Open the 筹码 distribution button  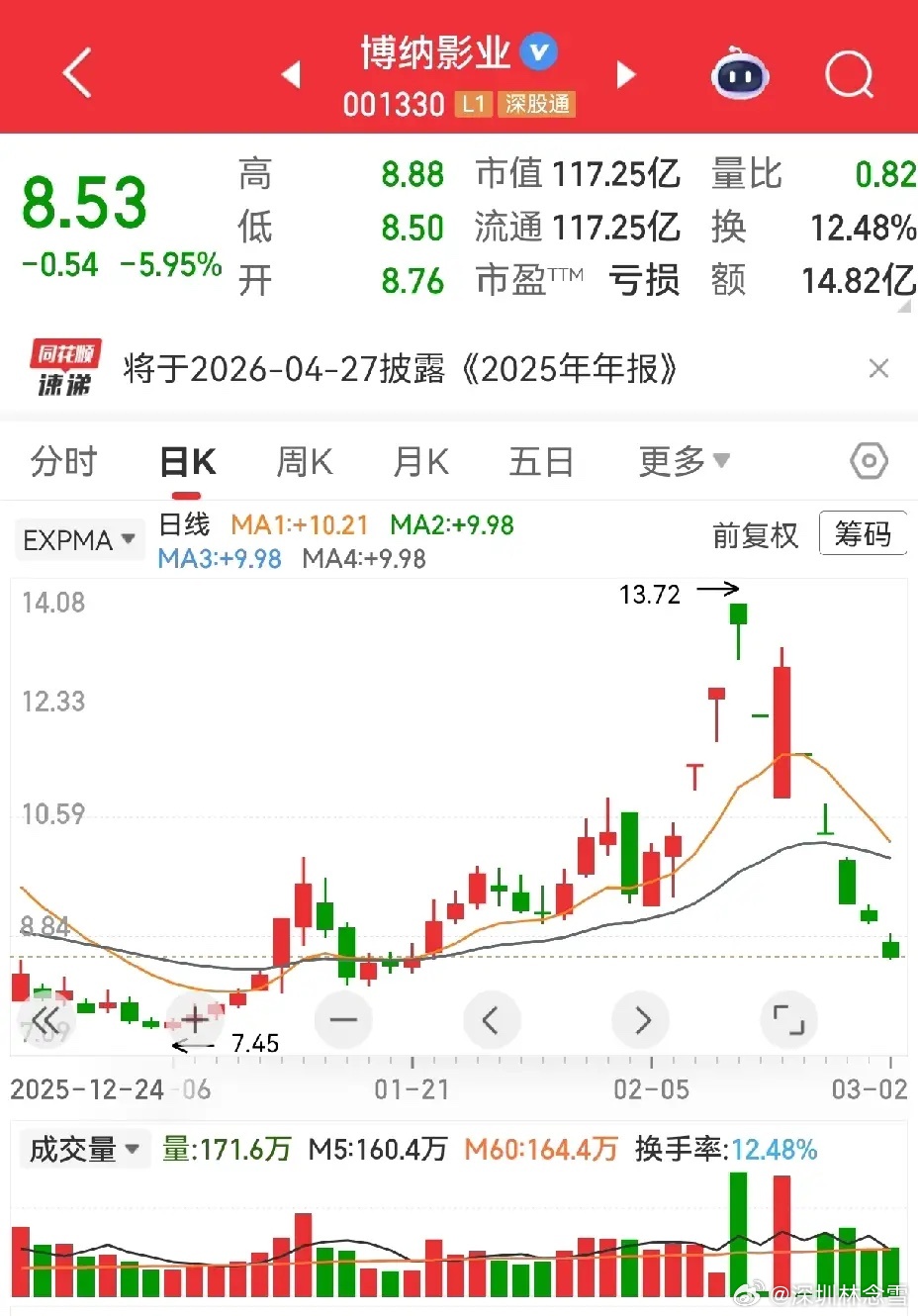click(x=862, y=534)
